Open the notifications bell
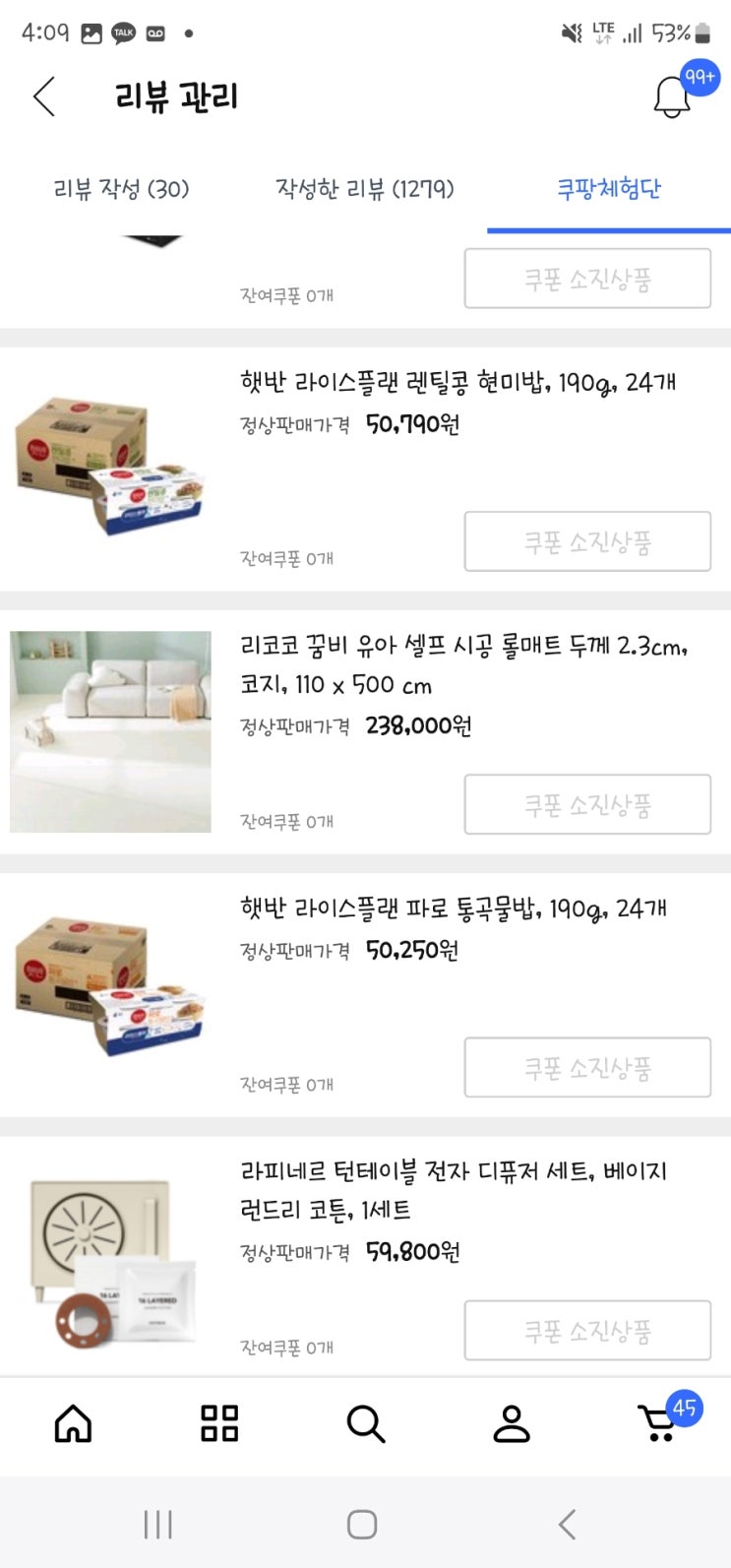The image size is (731, 1568). tap(673, 97)
